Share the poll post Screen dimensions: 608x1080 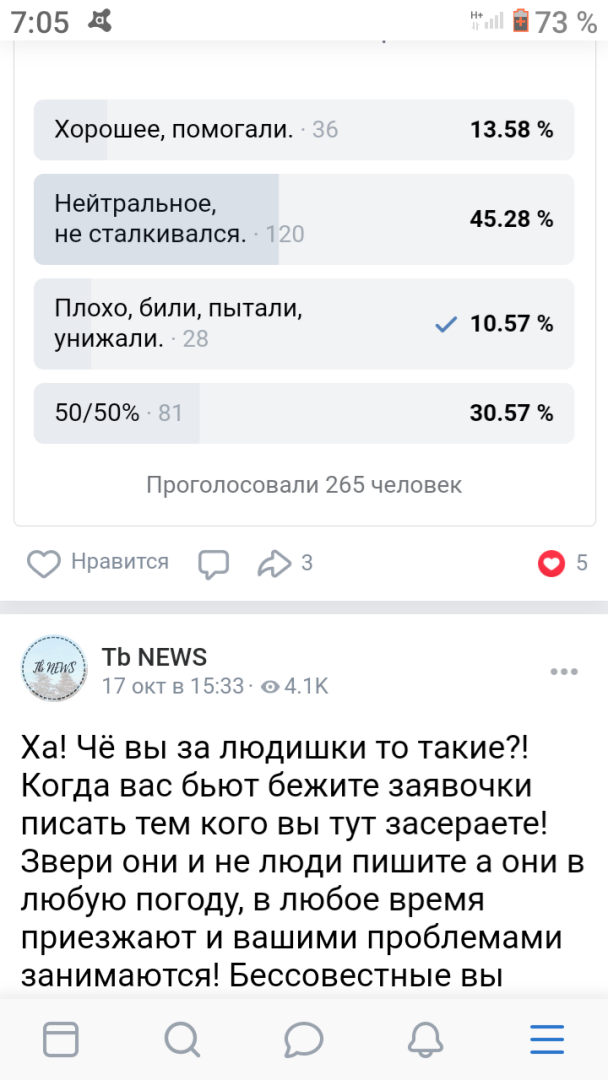pyautogui.click(x=284, y=564)
